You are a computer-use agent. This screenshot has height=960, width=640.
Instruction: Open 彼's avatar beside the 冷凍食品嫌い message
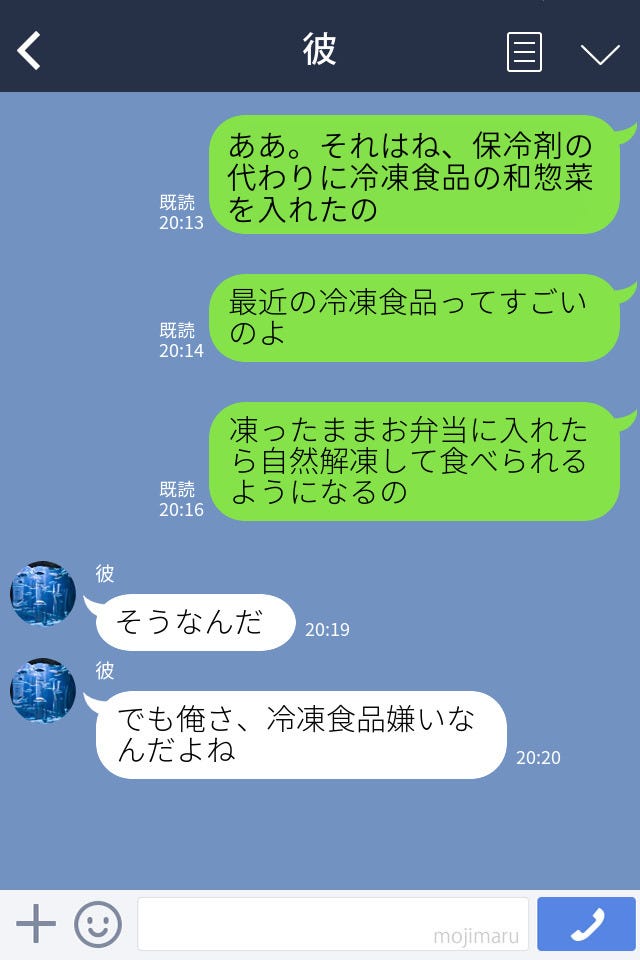pyautogui.click(x=43, y=690)
